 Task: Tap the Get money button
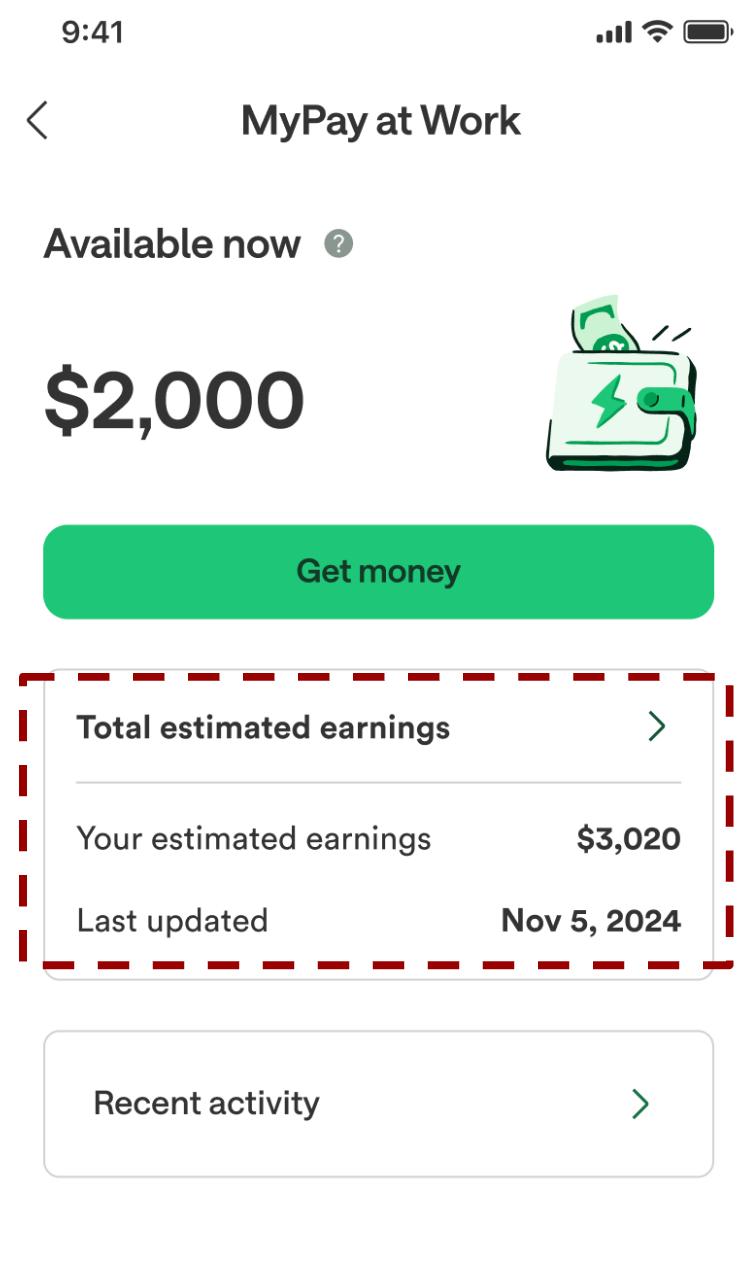378,572
